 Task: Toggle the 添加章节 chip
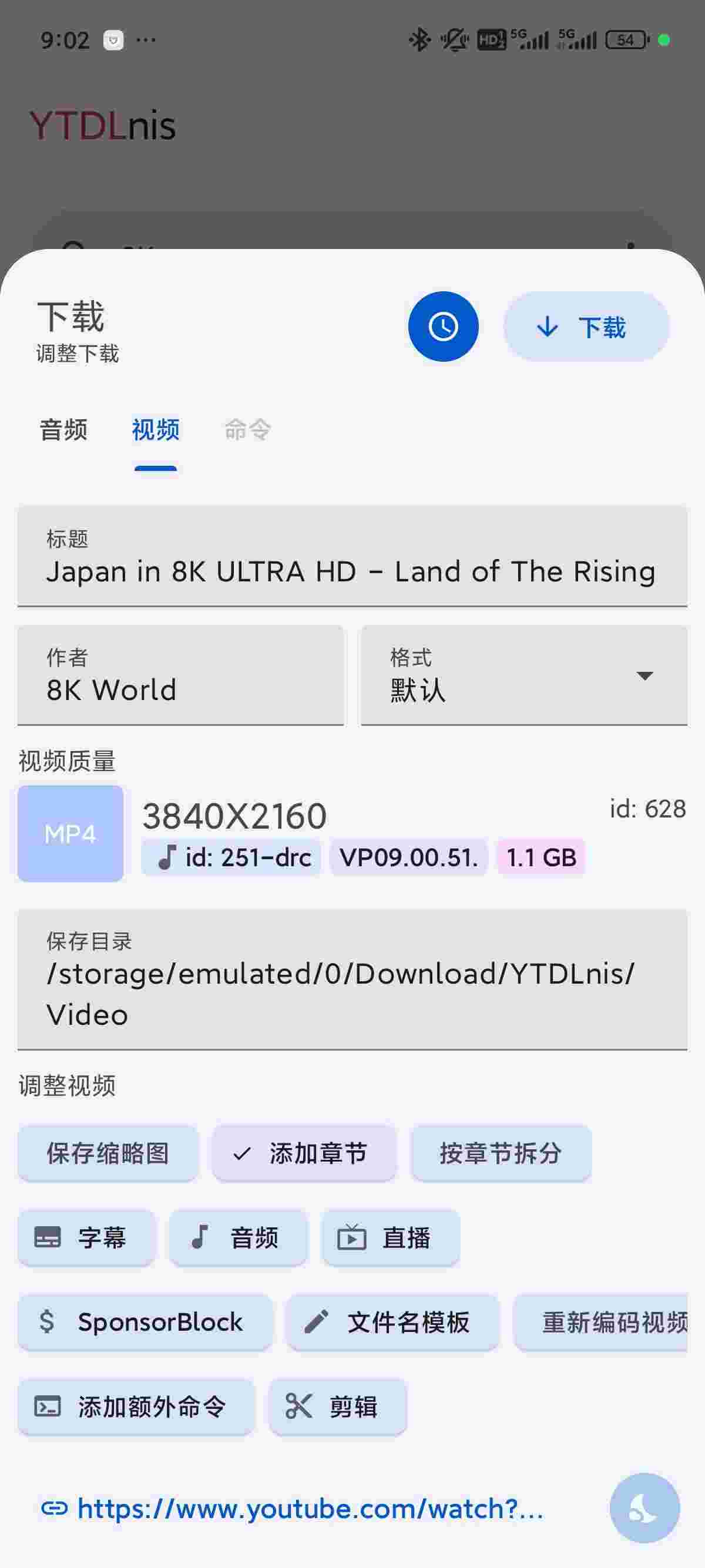pyautogui.click(x=304, y=1153)
